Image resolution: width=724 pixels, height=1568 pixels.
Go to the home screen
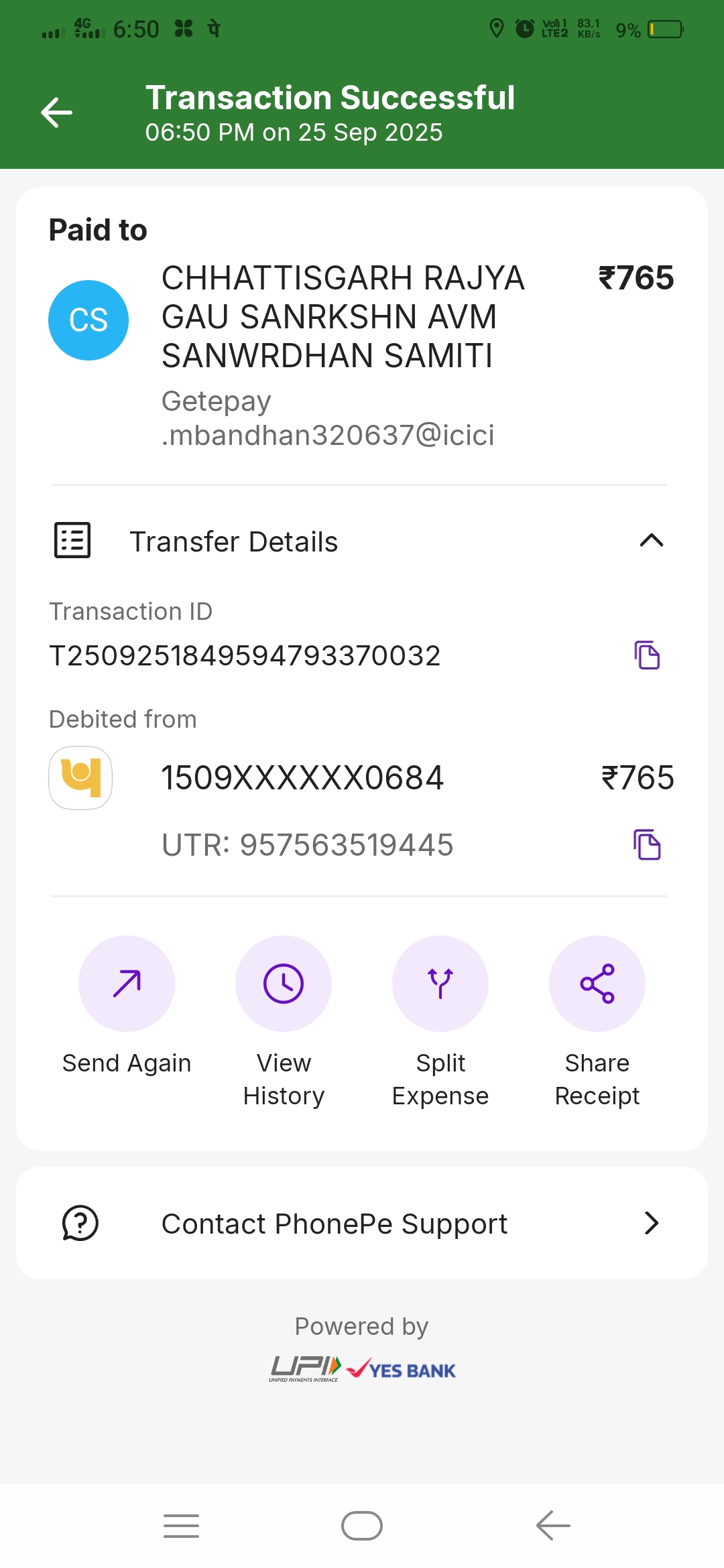(x=362, y=1526)
